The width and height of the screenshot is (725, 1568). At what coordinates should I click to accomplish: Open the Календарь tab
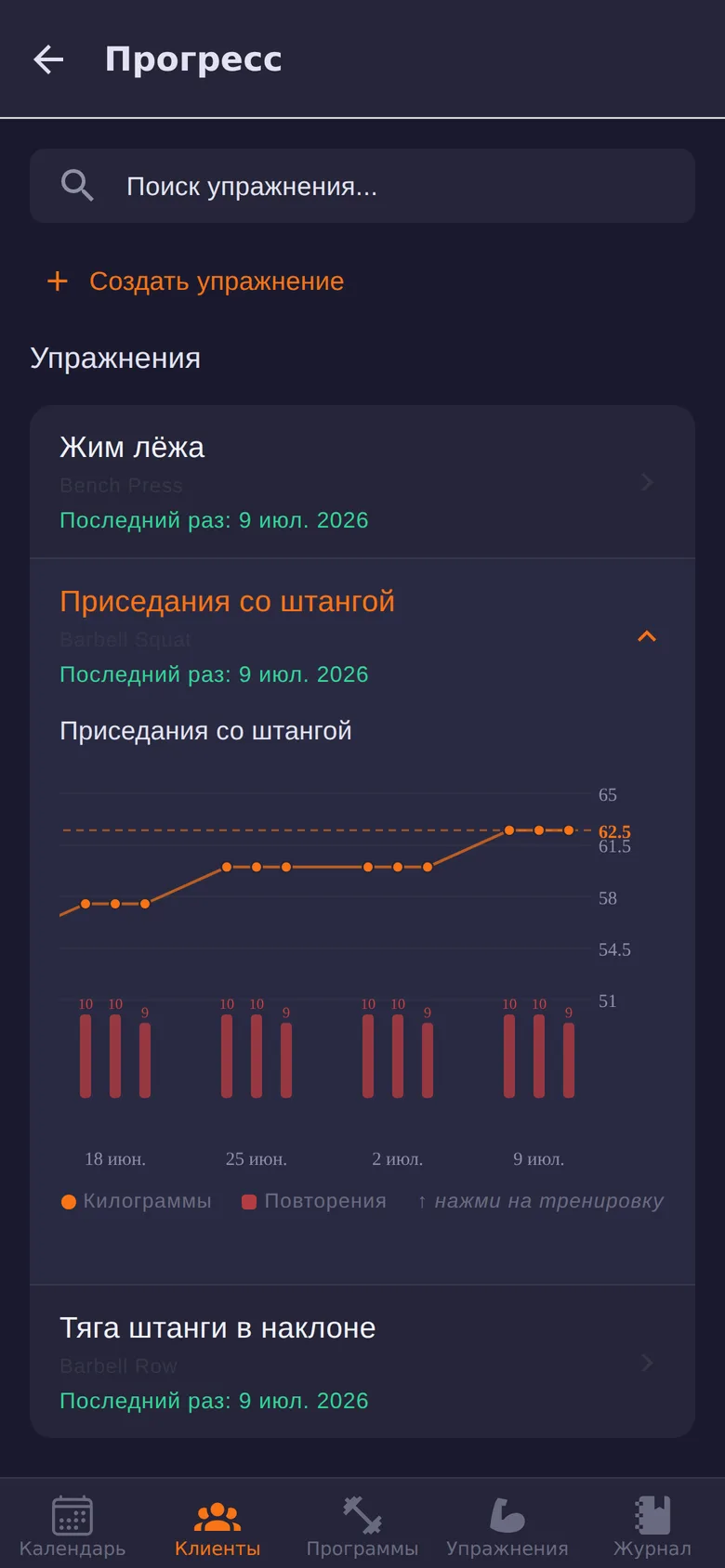(x=72, y=1525)
